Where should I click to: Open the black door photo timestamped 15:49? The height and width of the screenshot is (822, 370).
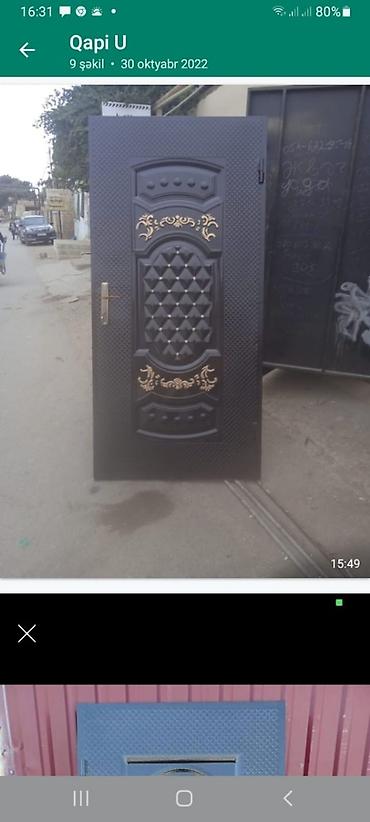(185, 331)
